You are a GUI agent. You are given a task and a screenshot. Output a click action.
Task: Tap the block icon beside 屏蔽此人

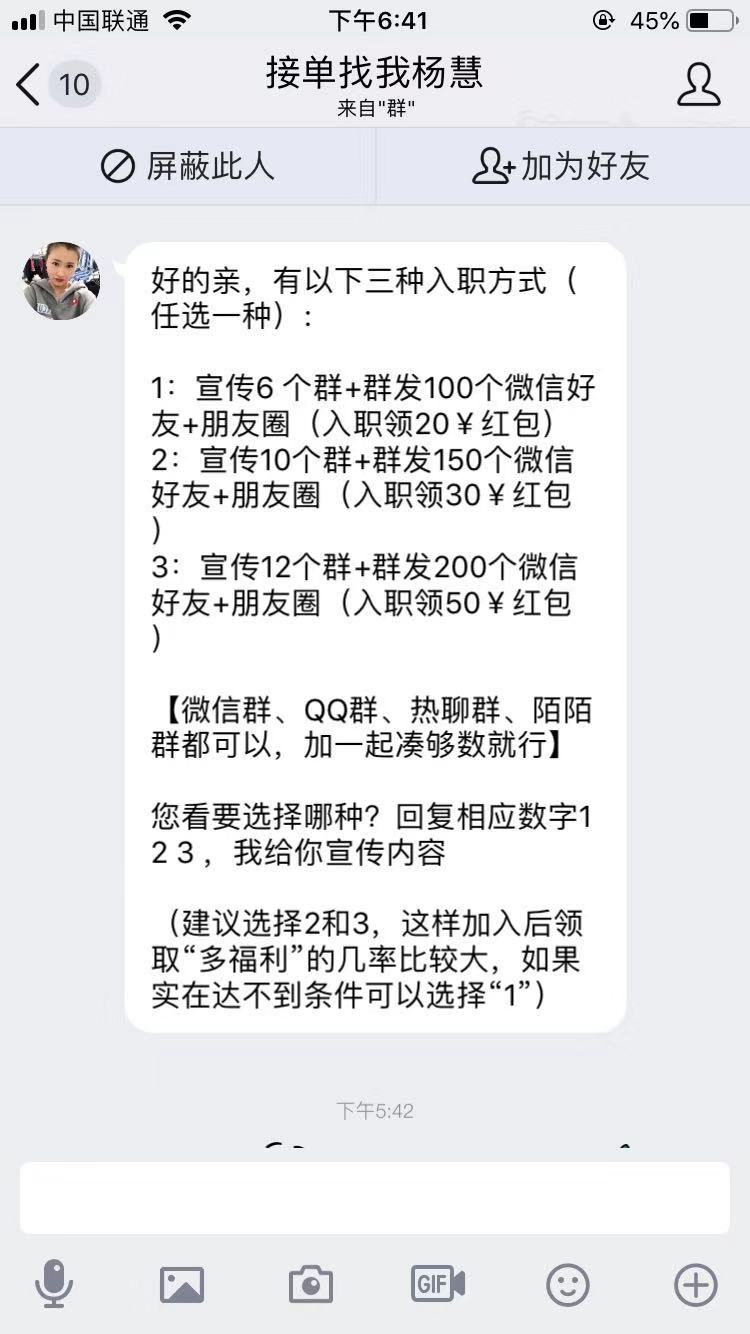click(116, 166)
